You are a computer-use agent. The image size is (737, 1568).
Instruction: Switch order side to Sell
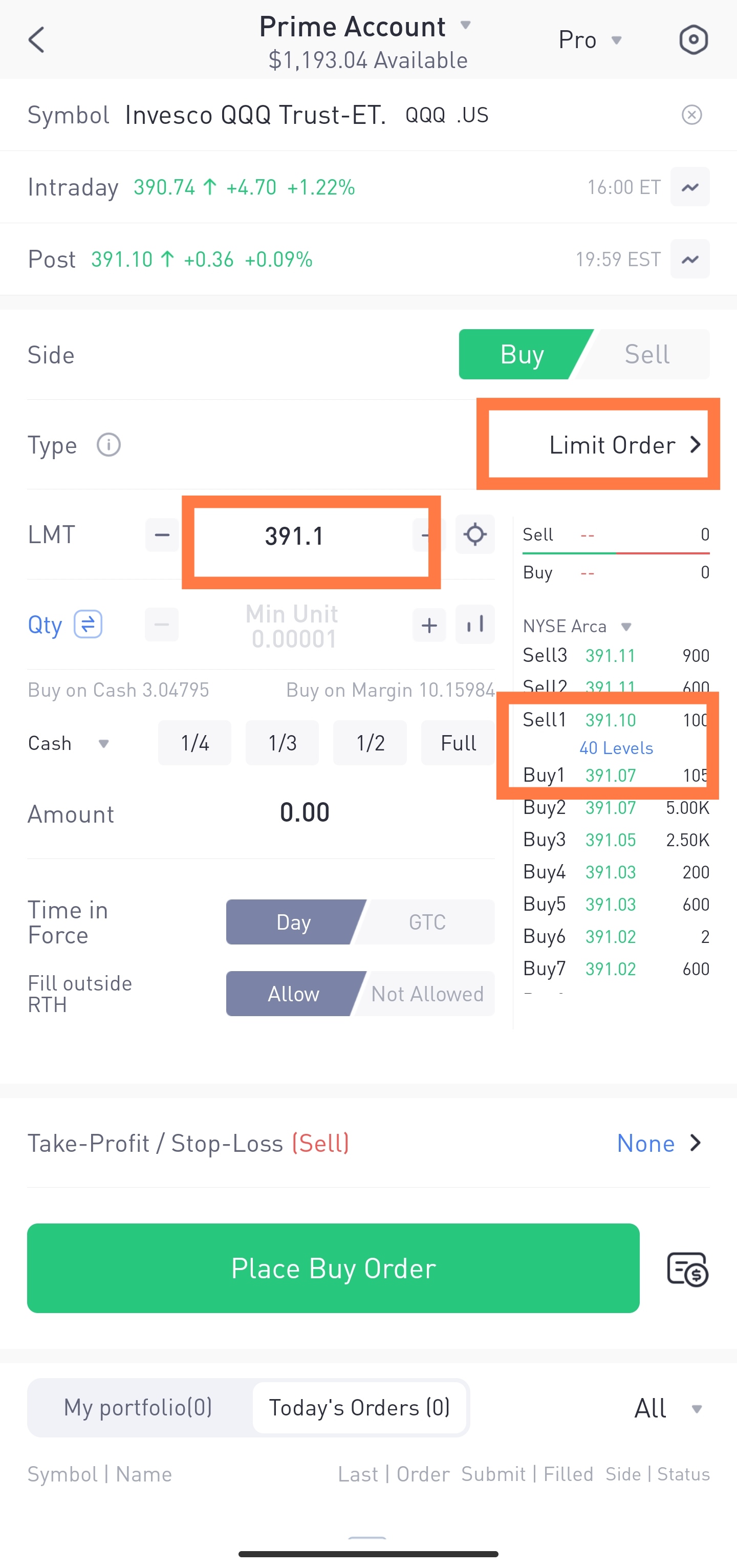click(646, 354)
